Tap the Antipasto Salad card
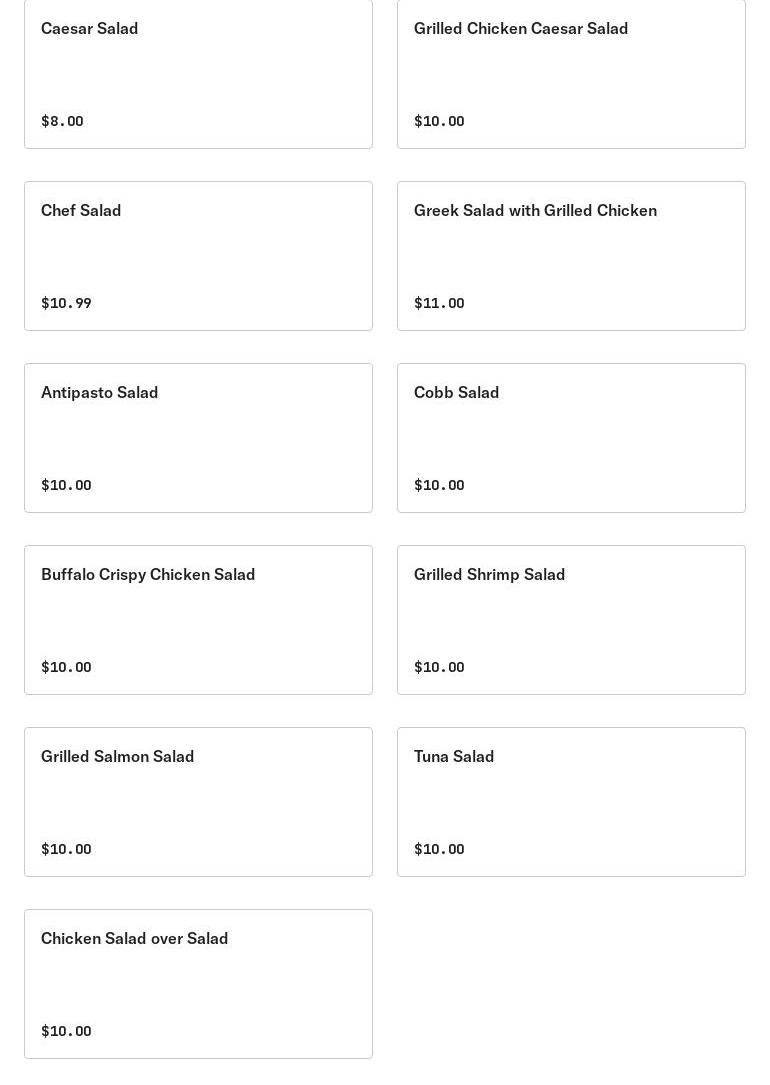770x1085 pixels. tap(198, 438)
